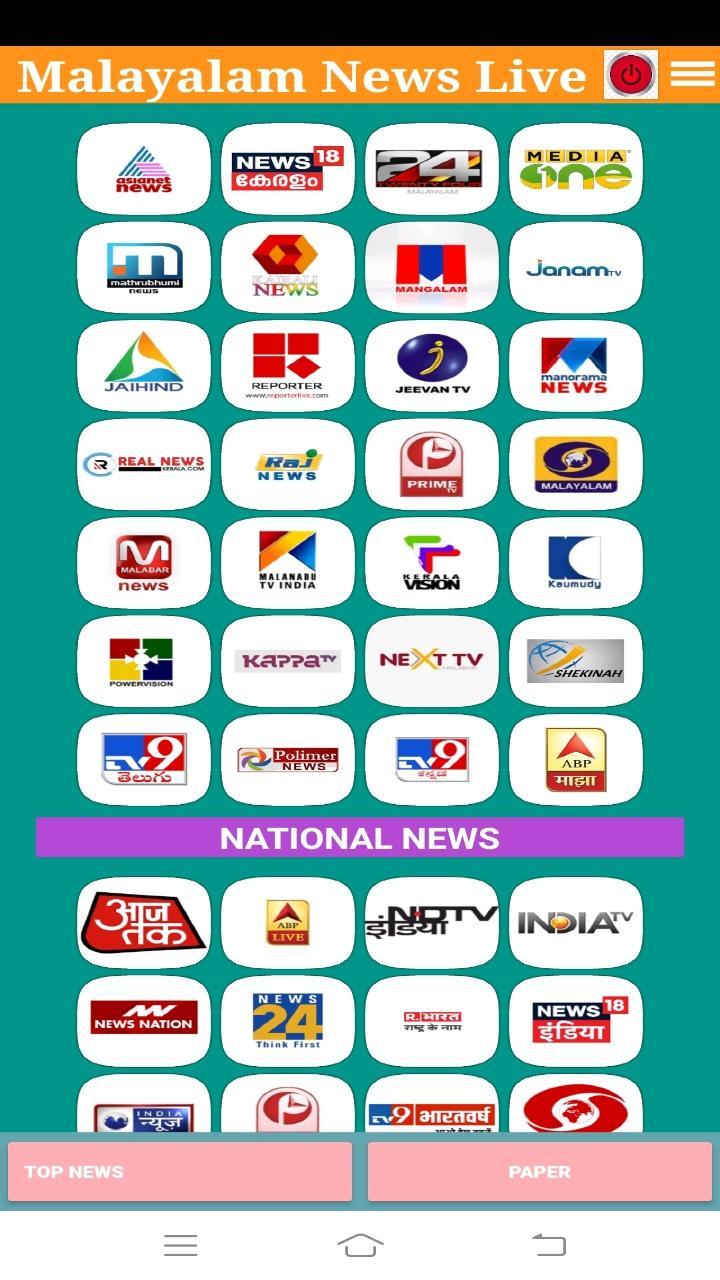The width and height of the screenshot is (720, 1280).
Task: Watch Kappa TV
Action: click(288, 661)
